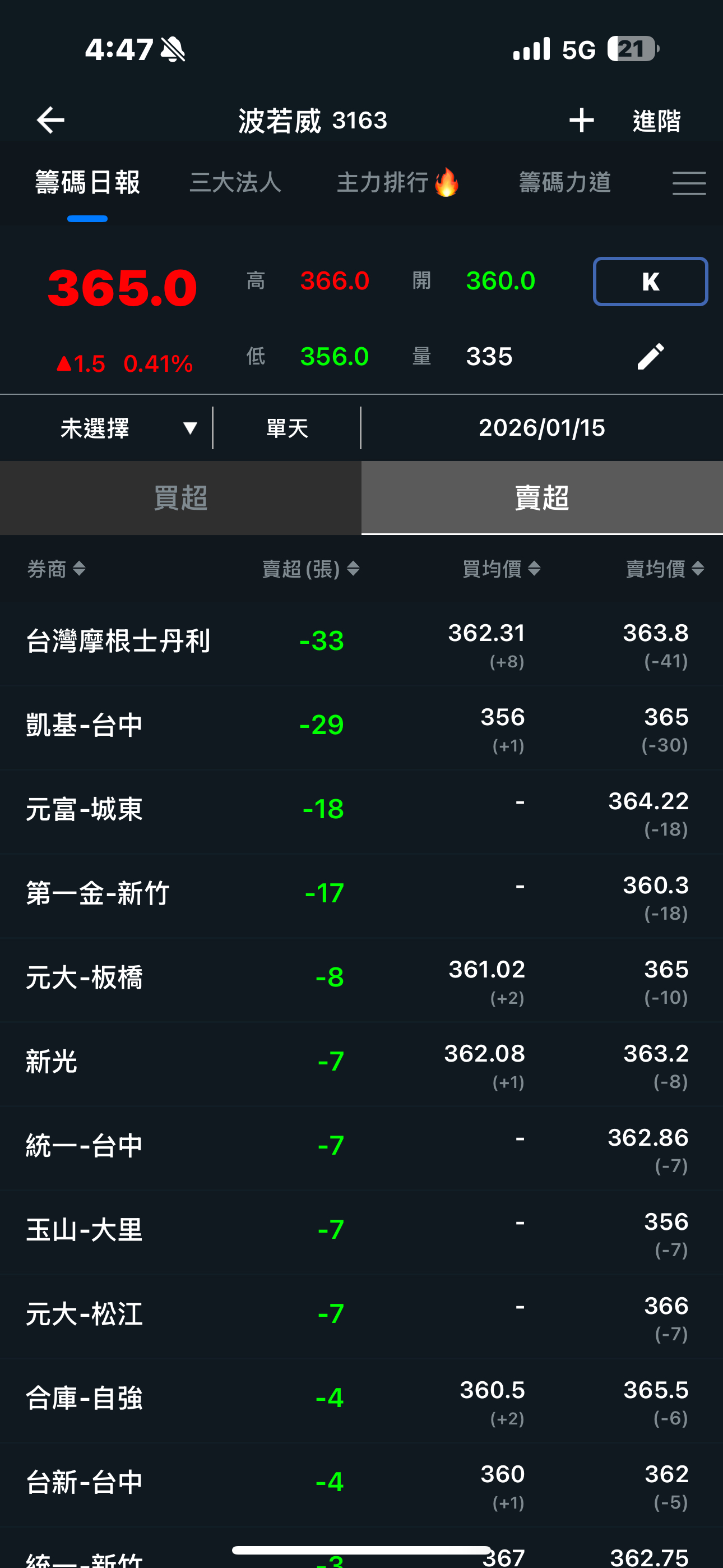Go back with the arrow icon
This screenshot has height=1568, width=723.
click(x=50, y=120)
